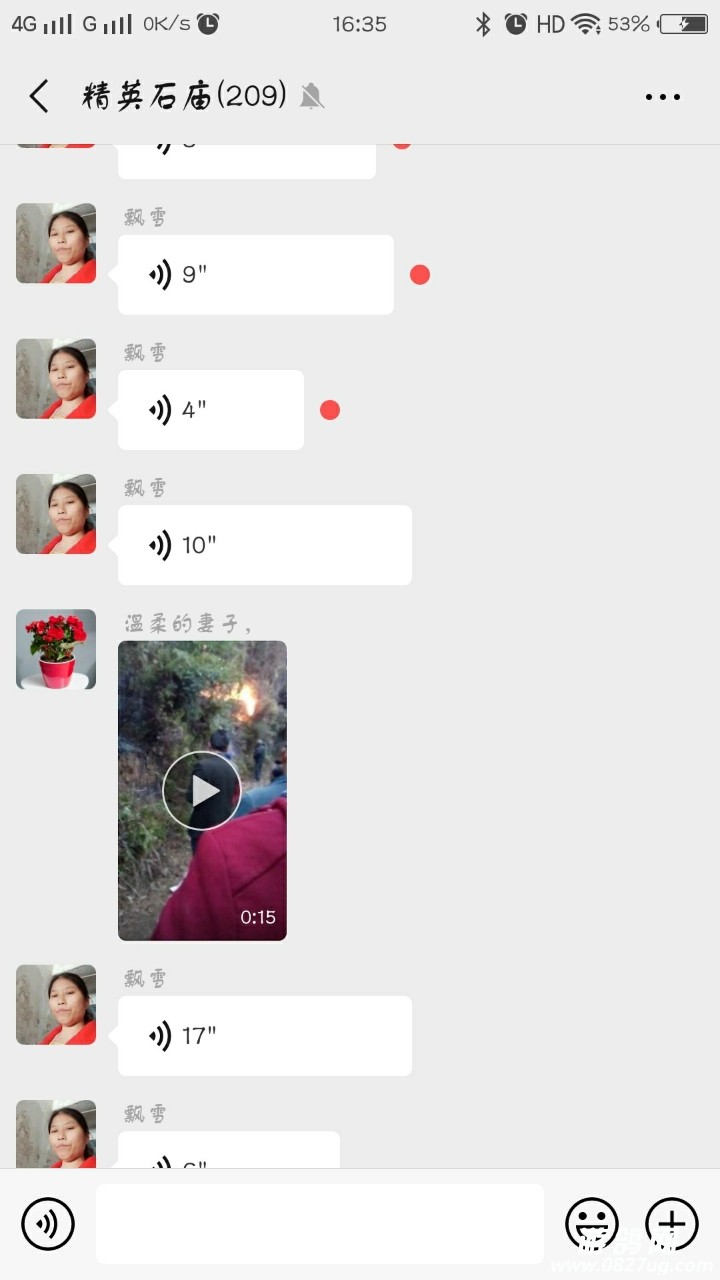Play the 9-second voice message

(x=255, y=275)
